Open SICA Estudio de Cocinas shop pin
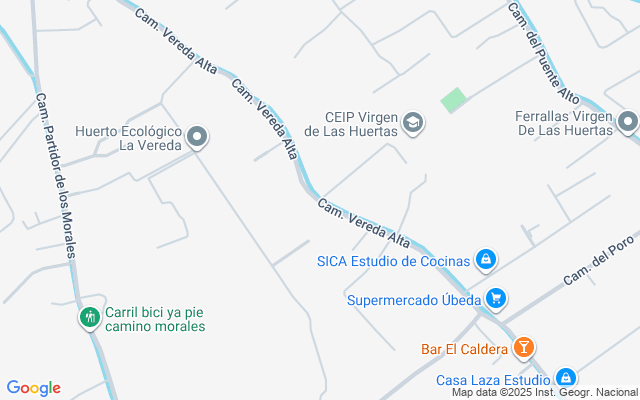 pos(486,261)
